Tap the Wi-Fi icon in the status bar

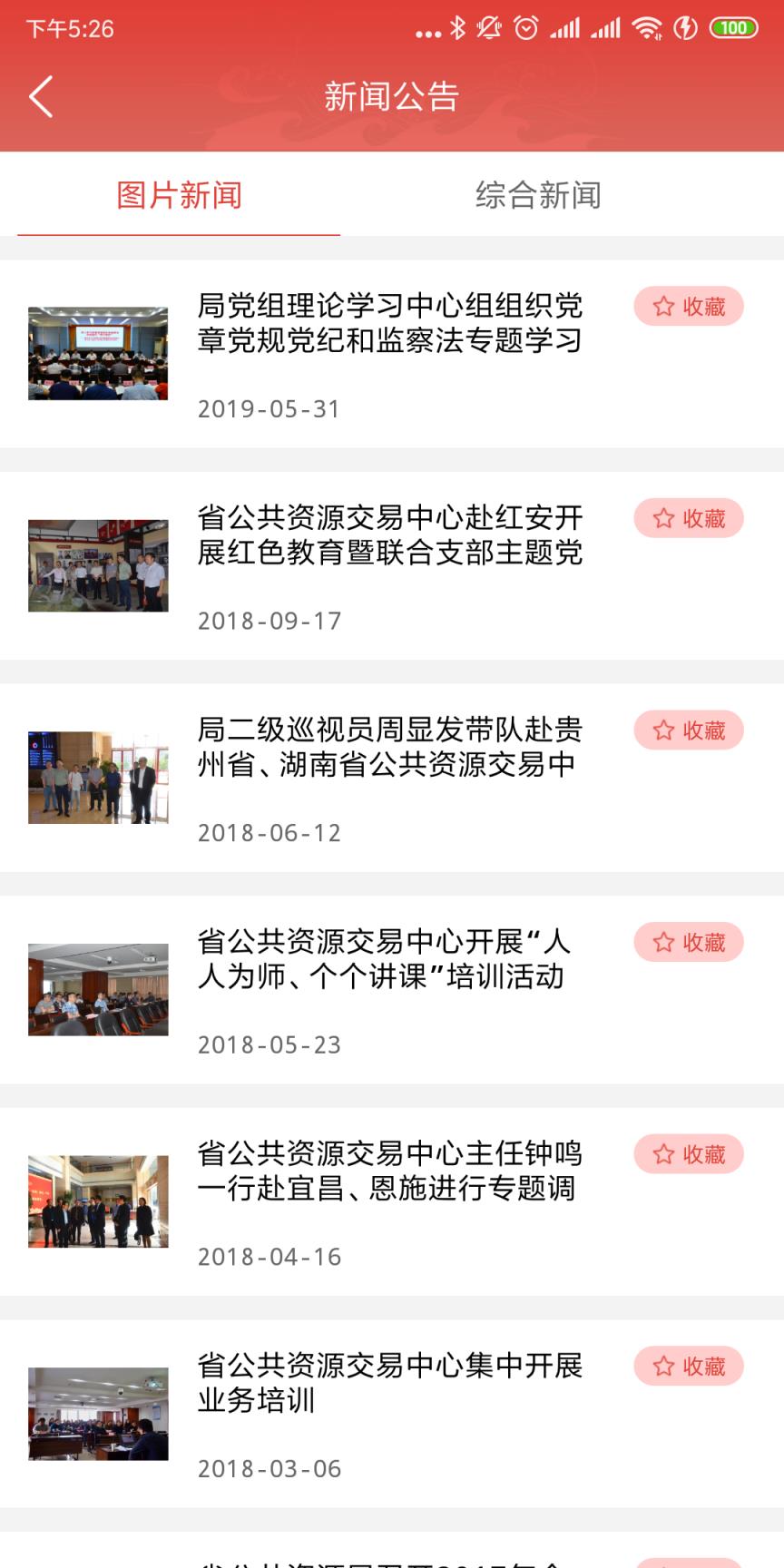pos(647,28)
